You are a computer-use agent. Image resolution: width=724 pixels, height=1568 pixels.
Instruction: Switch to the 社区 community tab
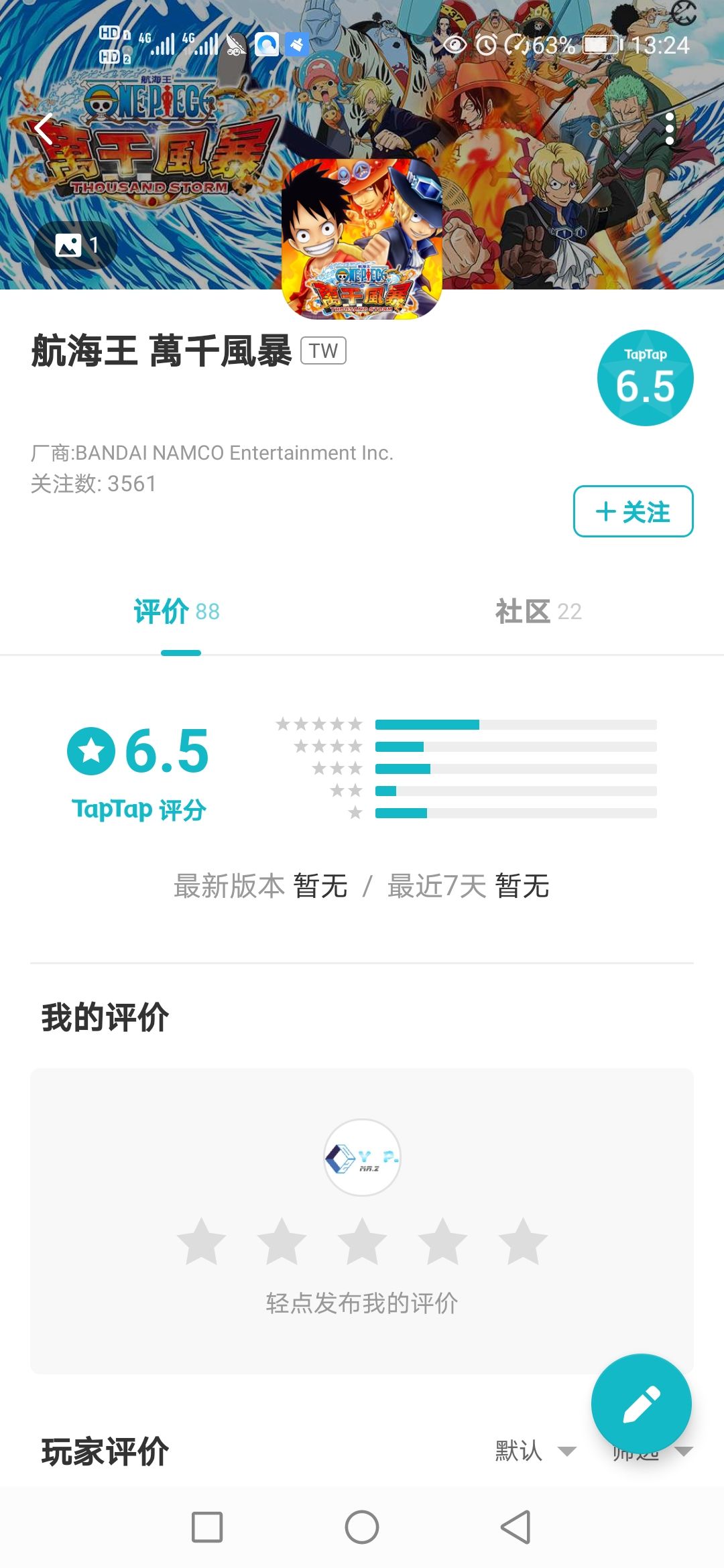coord(538,611)
